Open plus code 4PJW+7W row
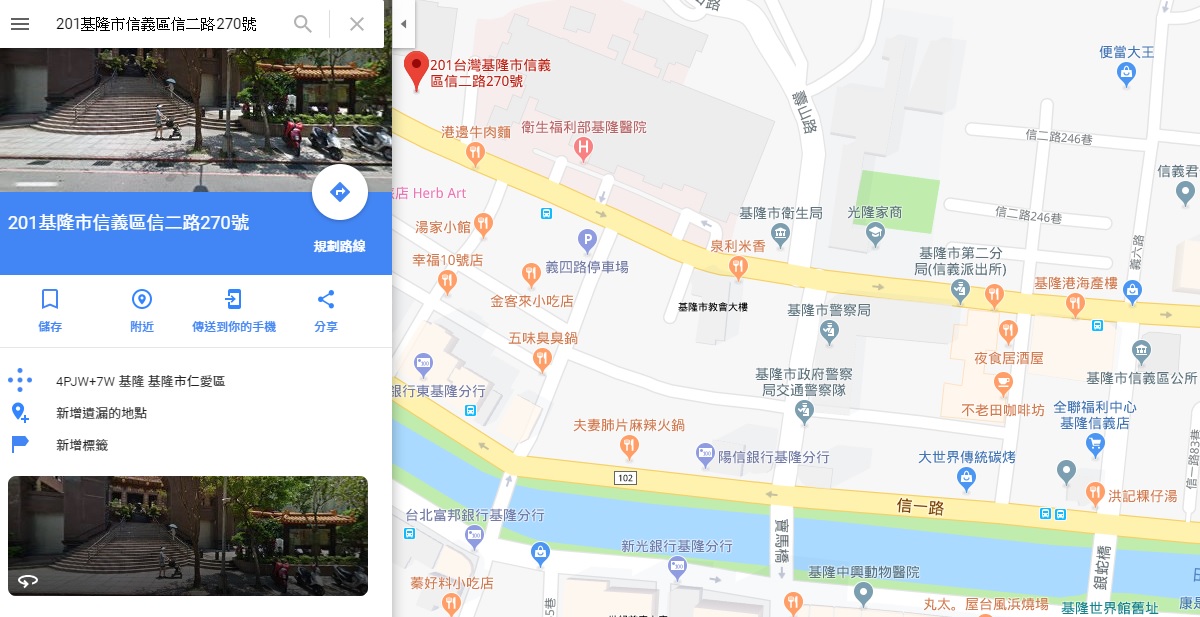1200x617 pixels. pyautogui.click(x=140, y=381)
